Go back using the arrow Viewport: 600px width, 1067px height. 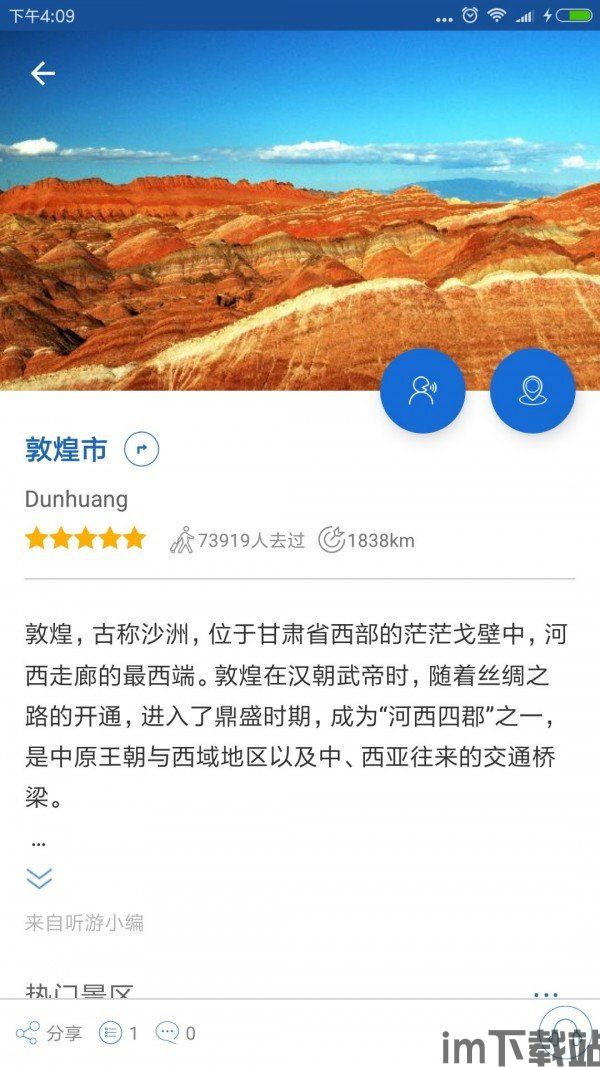click(42, 73)
